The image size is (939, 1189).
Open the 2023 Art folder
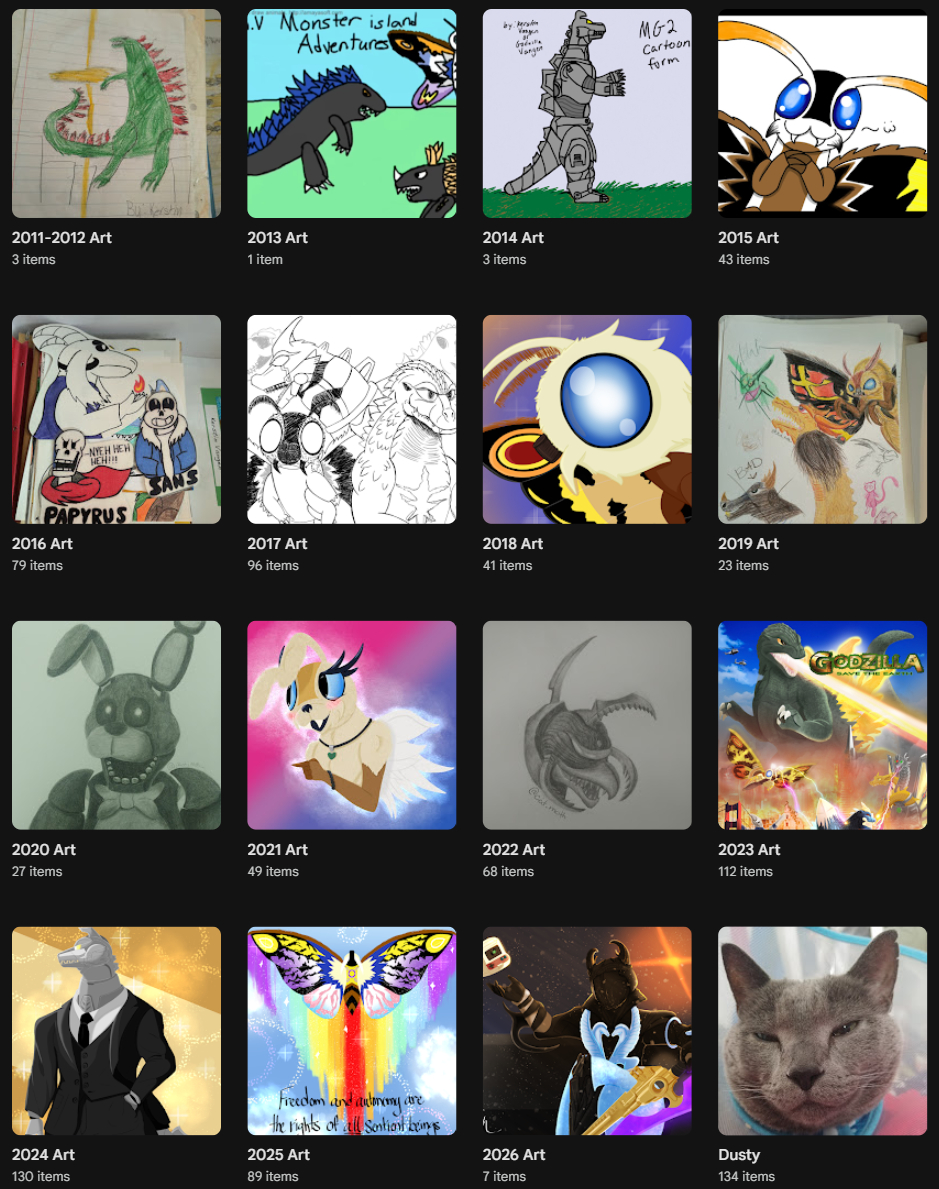(822, 725)
